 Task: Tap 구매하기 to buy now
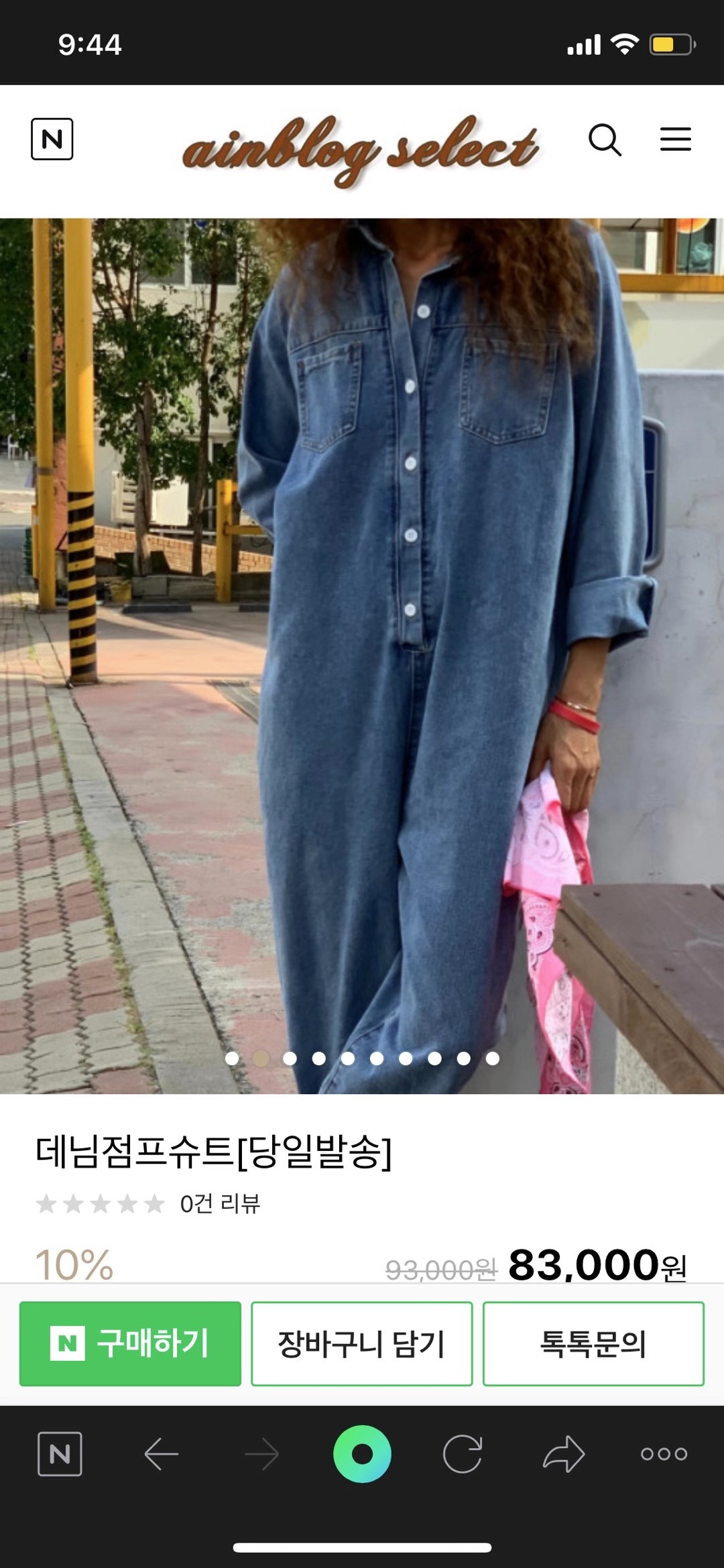pos(130,1343)
